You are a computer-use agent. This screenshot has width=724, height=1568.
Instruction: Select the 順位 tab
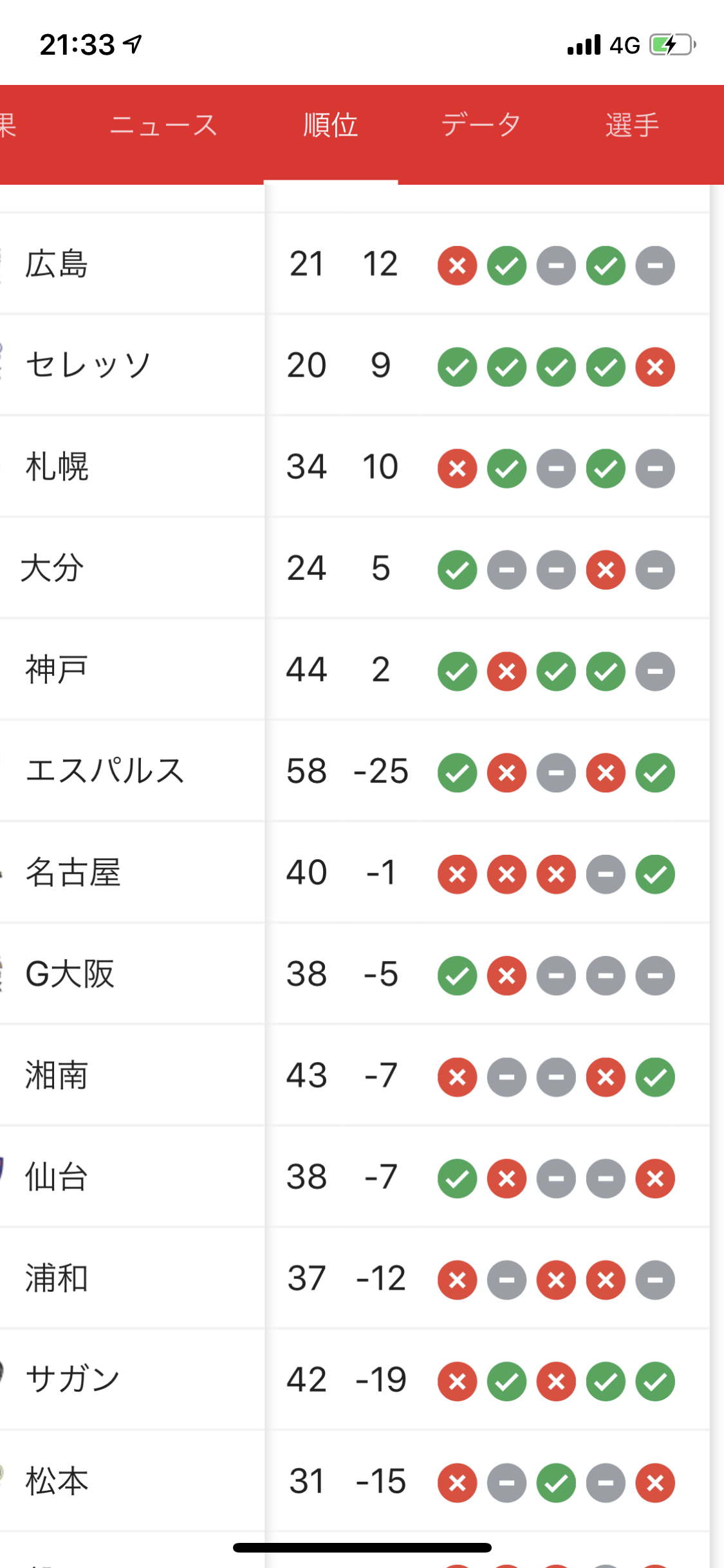point(331,126)
